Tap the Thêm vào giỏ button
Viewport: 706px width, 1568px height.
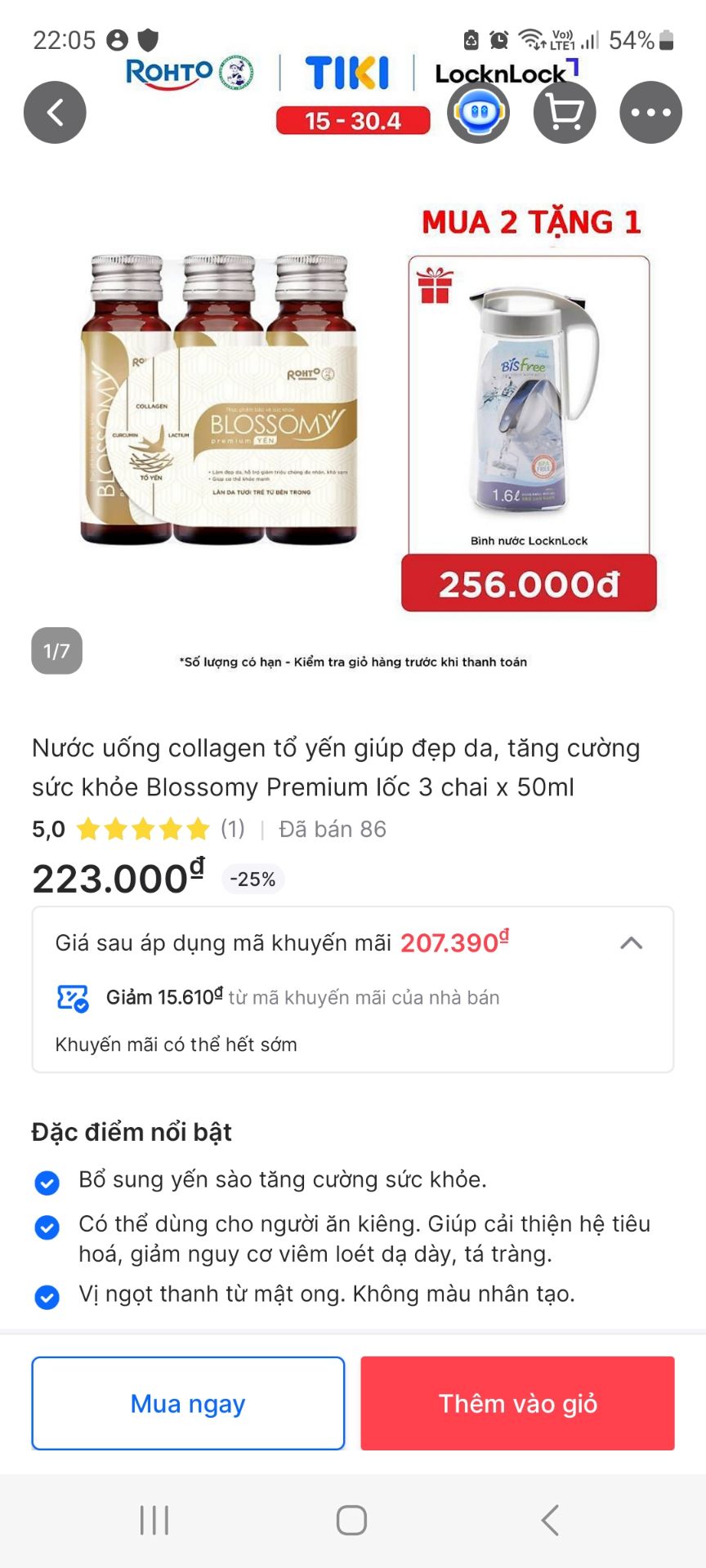(517, 1403)
